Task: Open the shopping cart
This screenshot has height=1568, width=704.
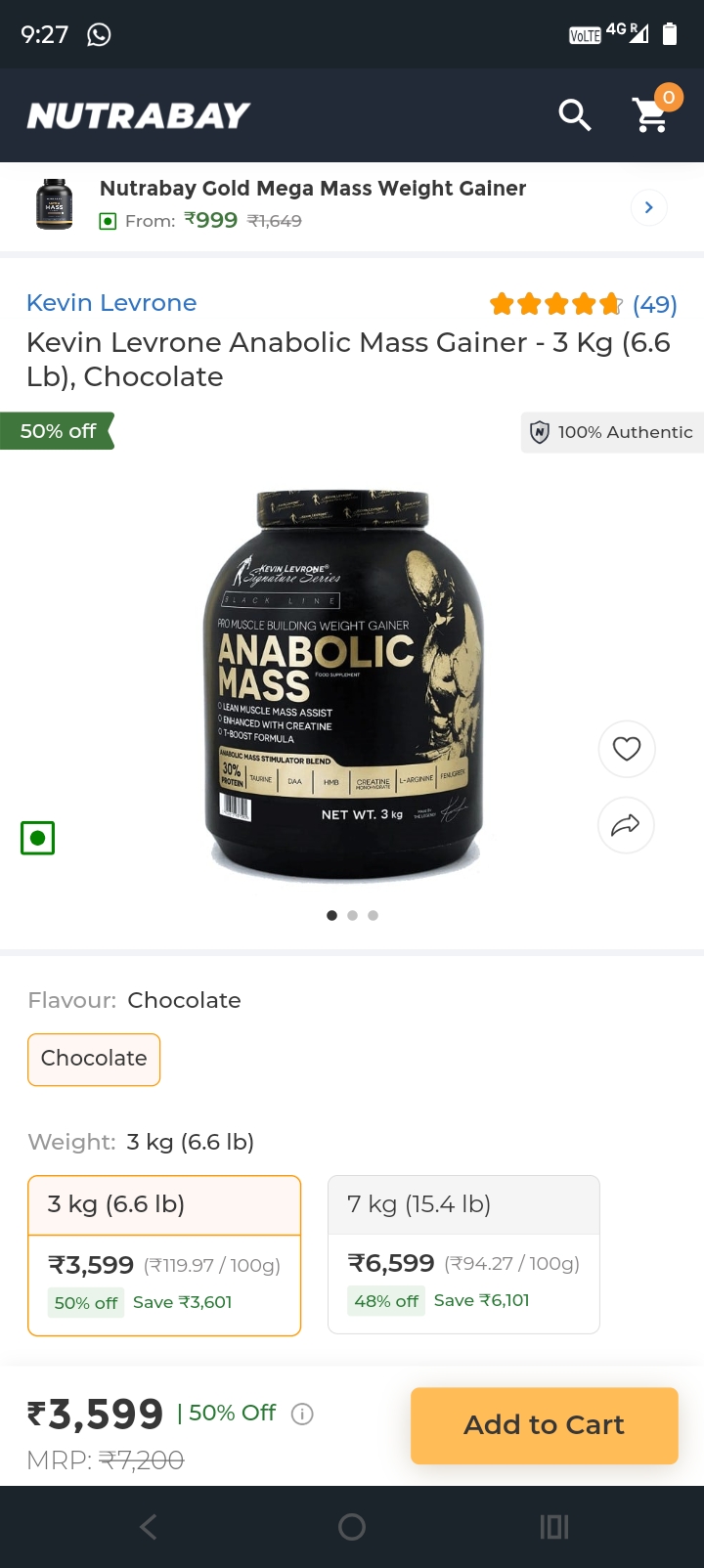Action: [652, 114]
